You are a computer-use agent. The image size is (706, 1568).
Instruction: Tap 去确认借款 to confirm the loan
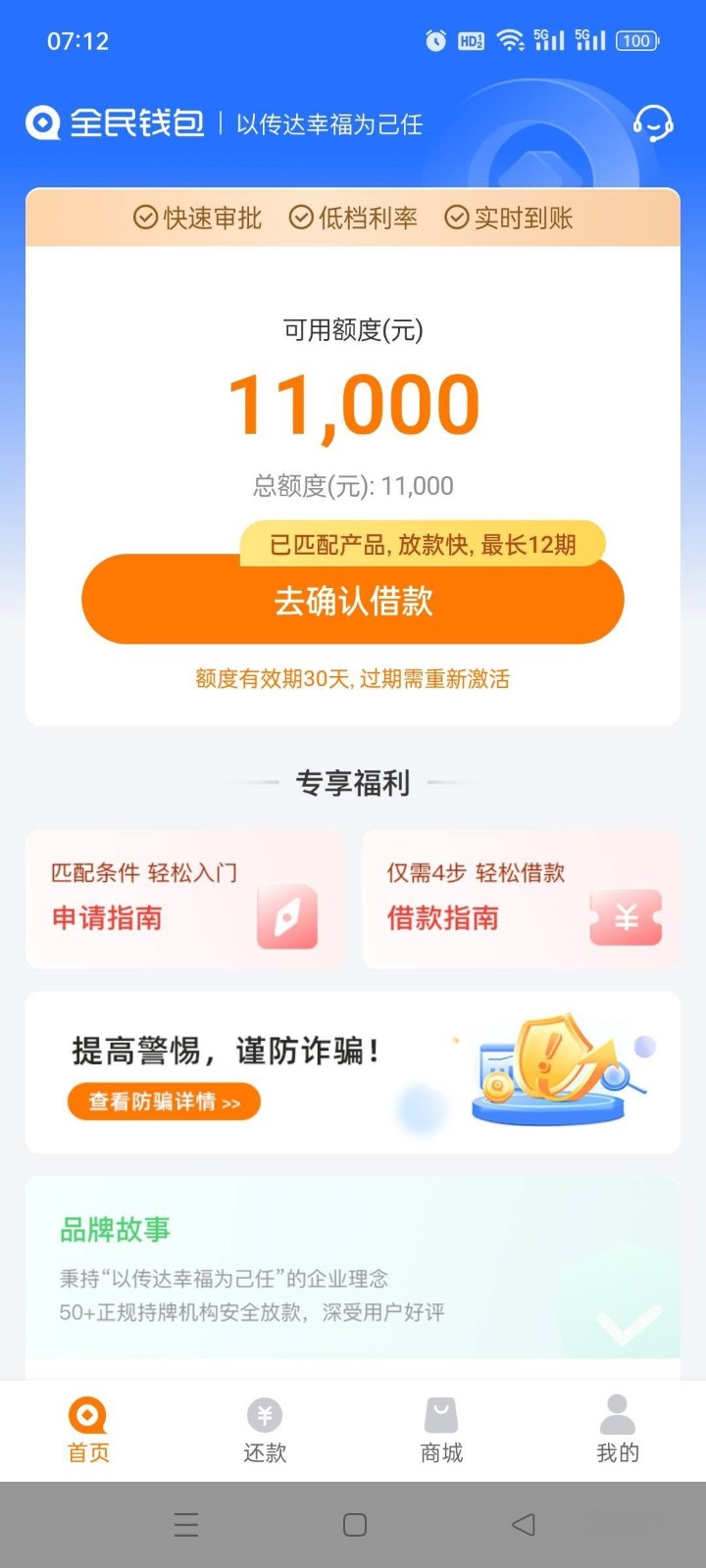tap(353, 600)
